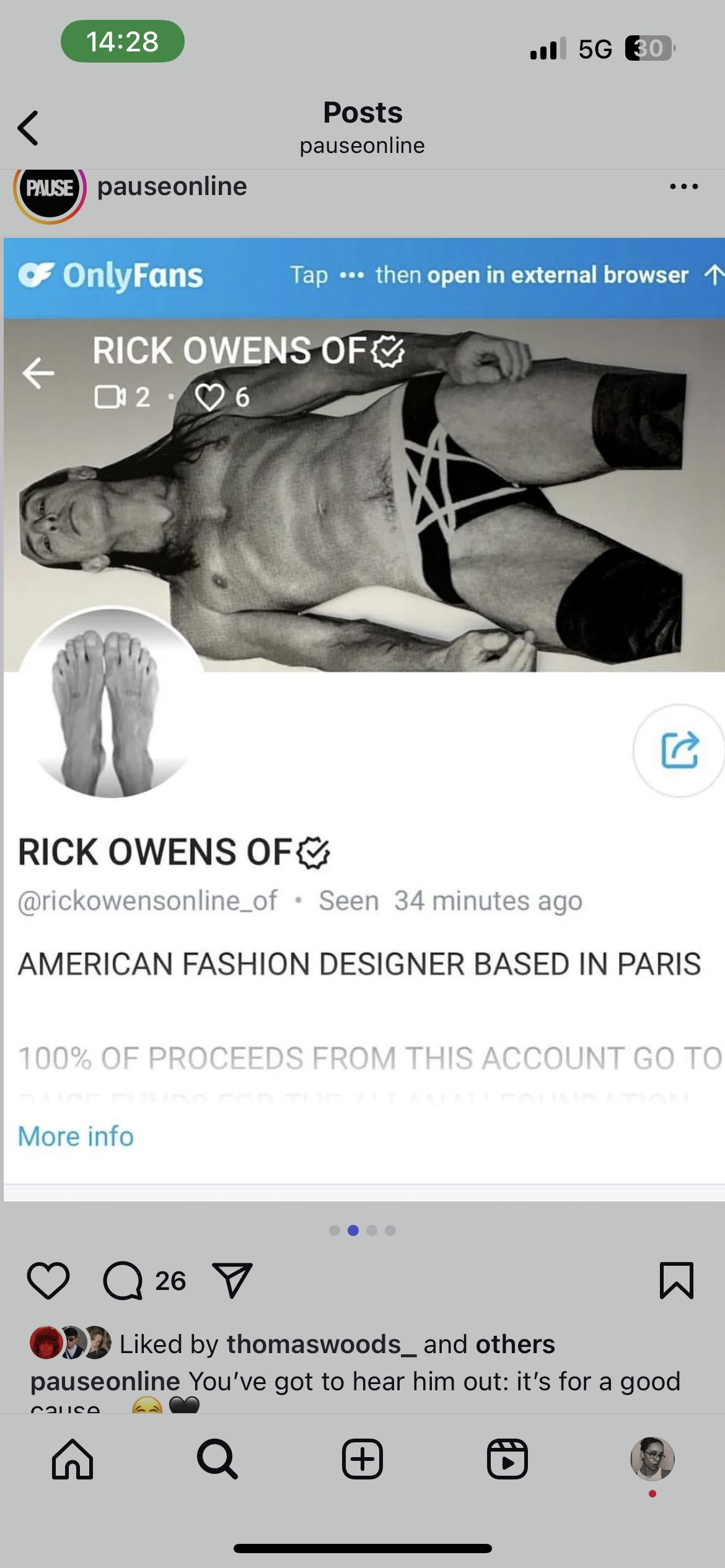Go to the Home feed tab
Image resolution: width=725 pixels, height=1568 pixels.
click(x=72, y=1459)
